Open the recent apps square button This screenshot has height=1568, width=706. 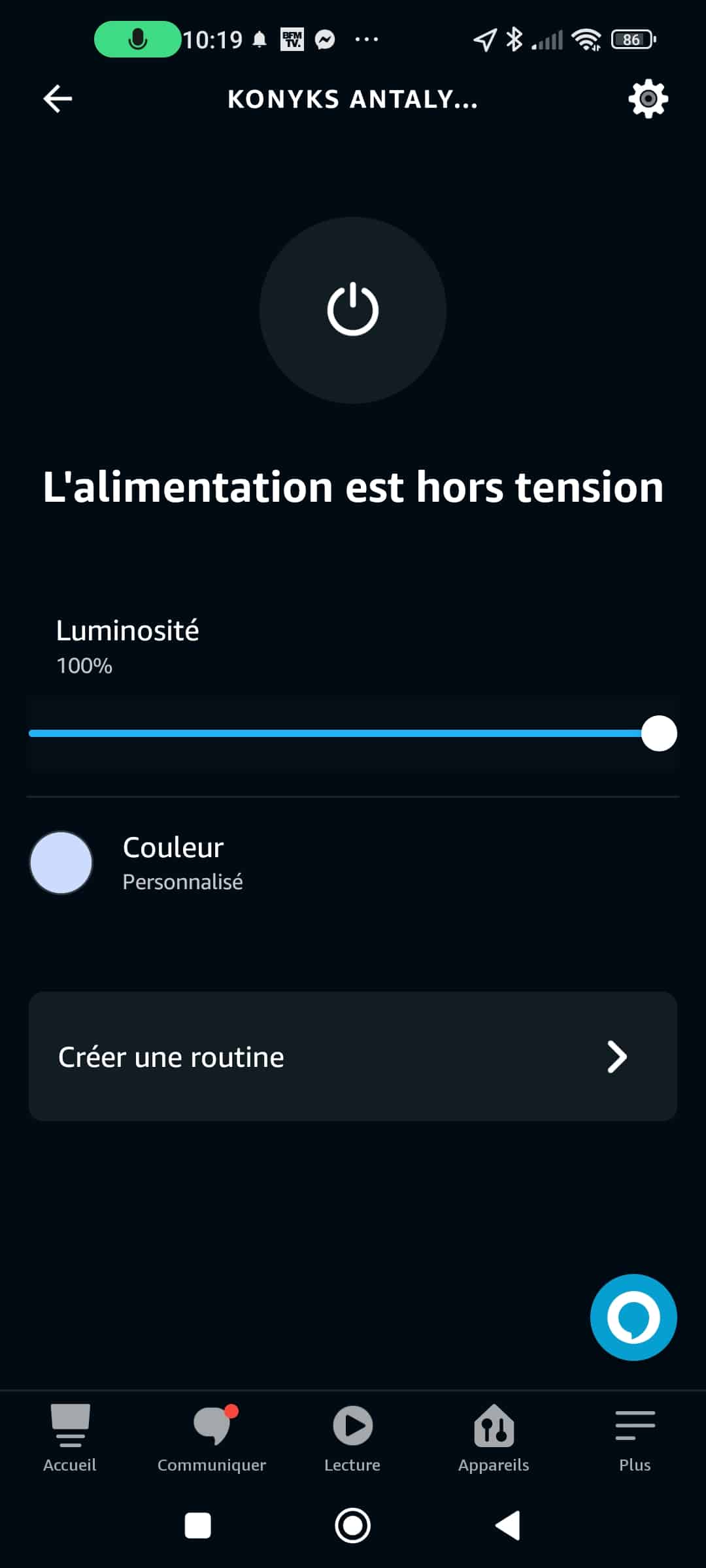click(198, 1526)
